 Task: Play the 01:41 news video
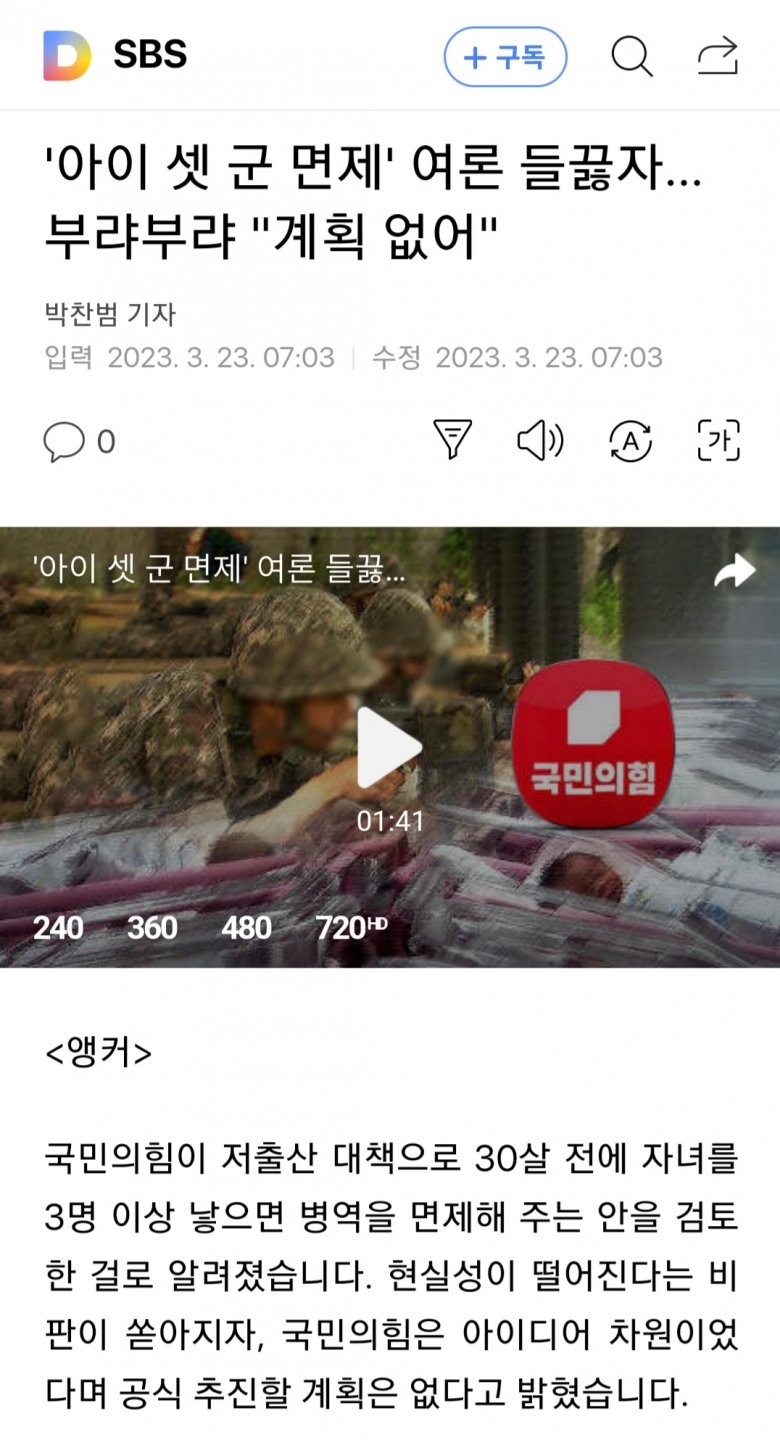click(390, 747)
